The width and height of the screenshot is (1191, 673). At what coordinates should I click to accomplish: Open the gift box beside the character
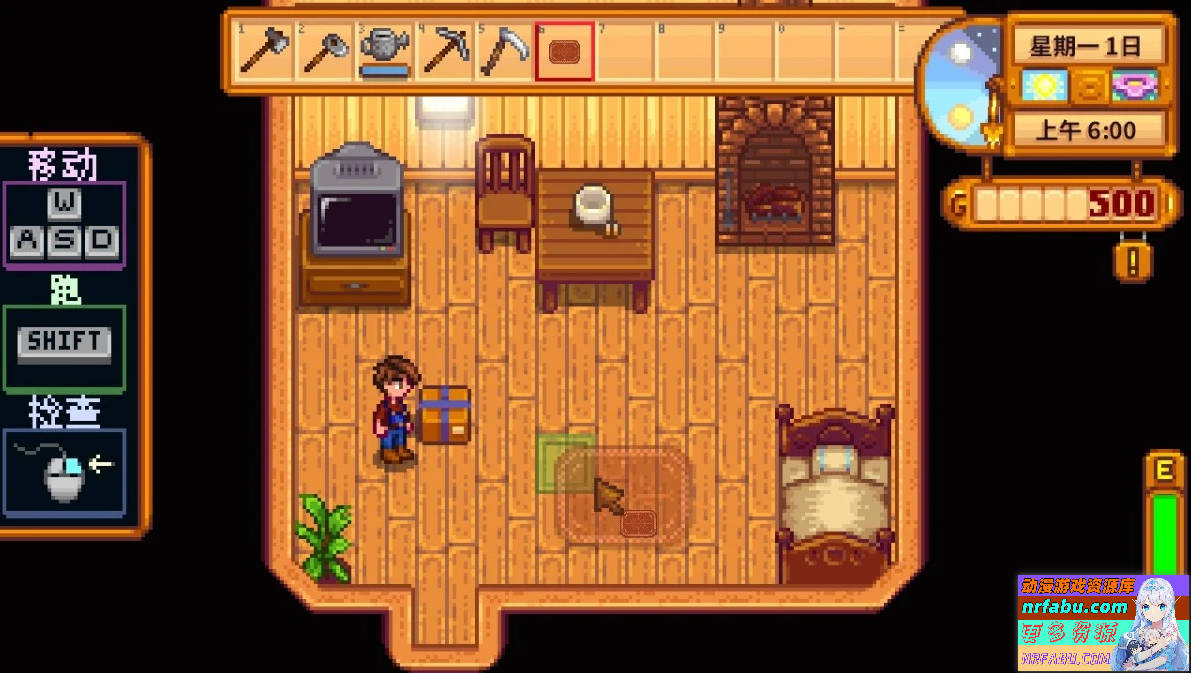point(444,416)
